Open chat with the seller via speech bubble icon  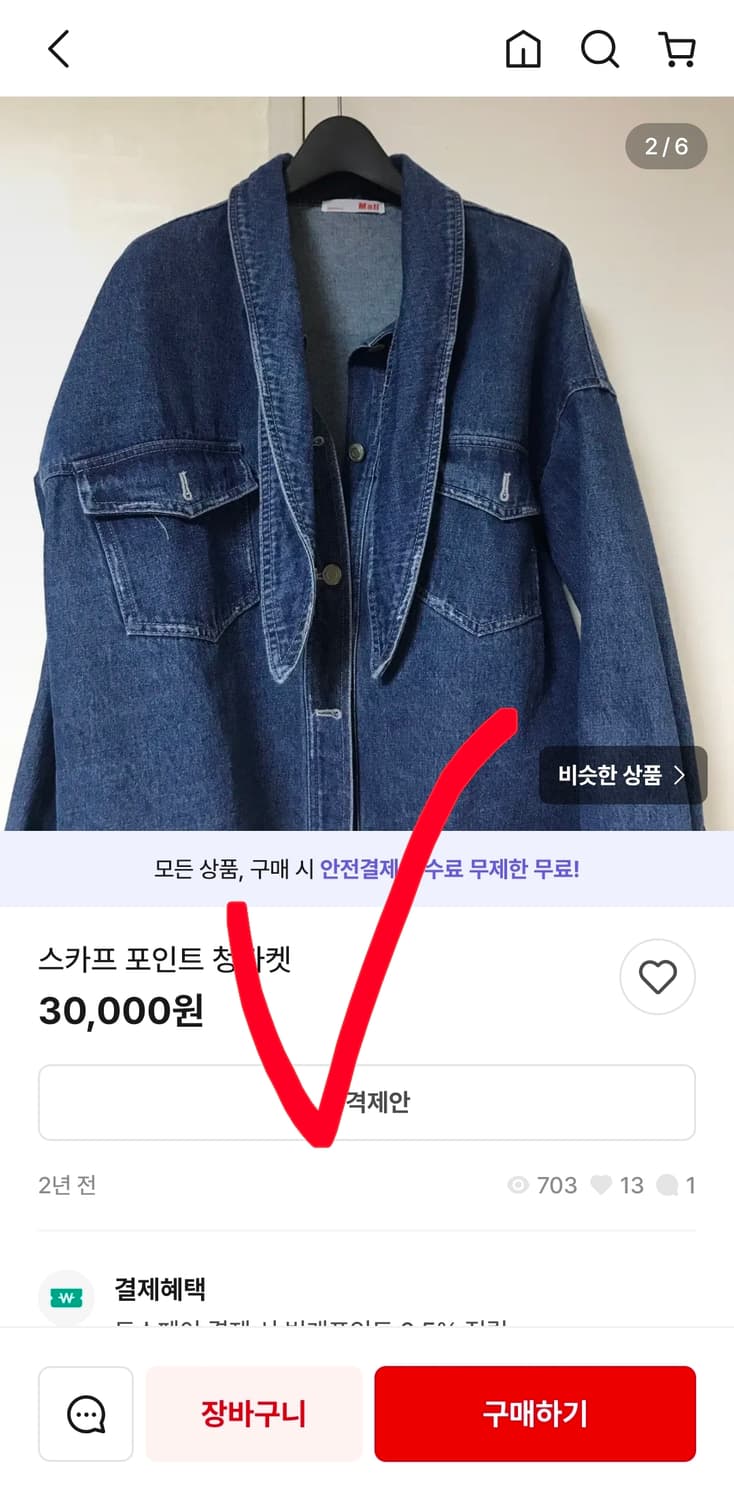pyautogui.click(x=86, y=1413)
